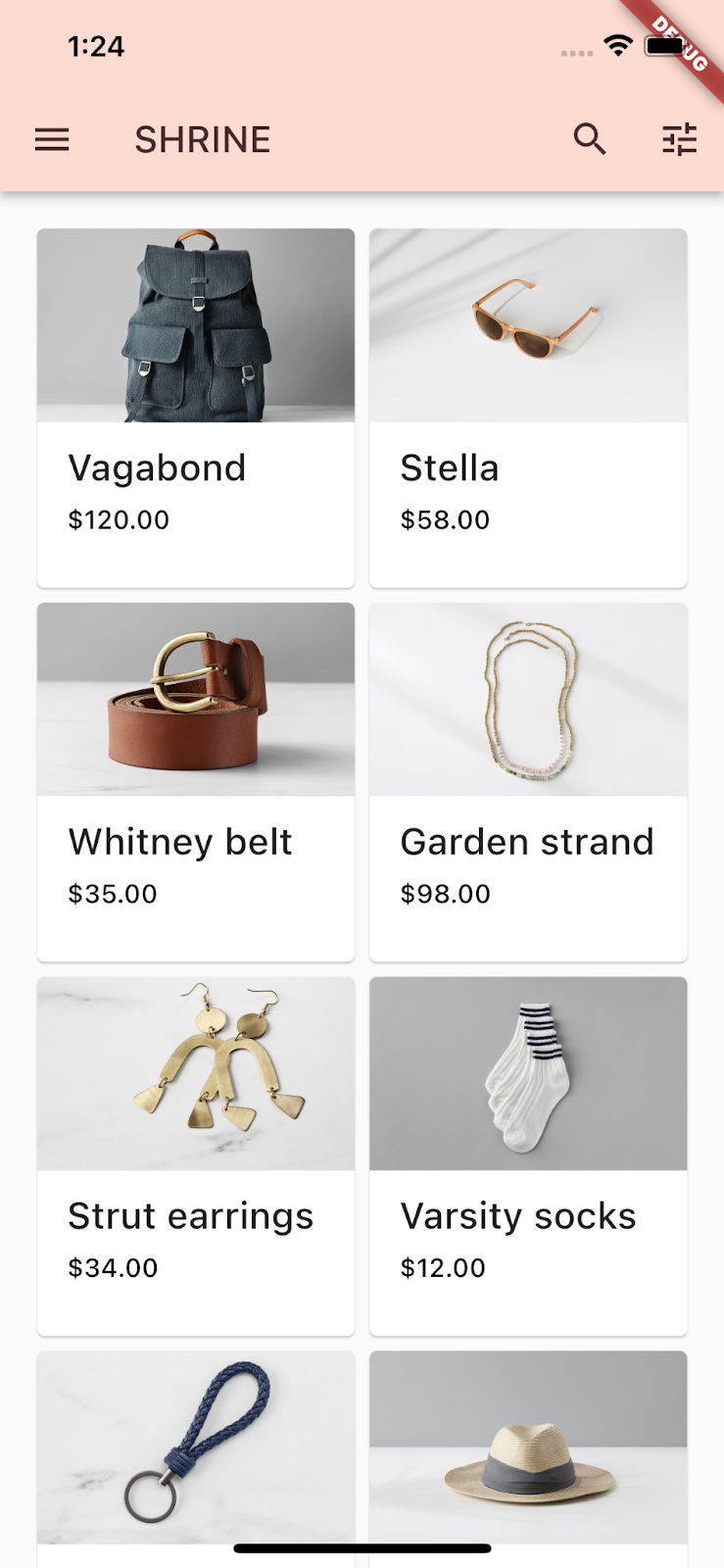Open the hamburger navigation menu

coord(52,140)
